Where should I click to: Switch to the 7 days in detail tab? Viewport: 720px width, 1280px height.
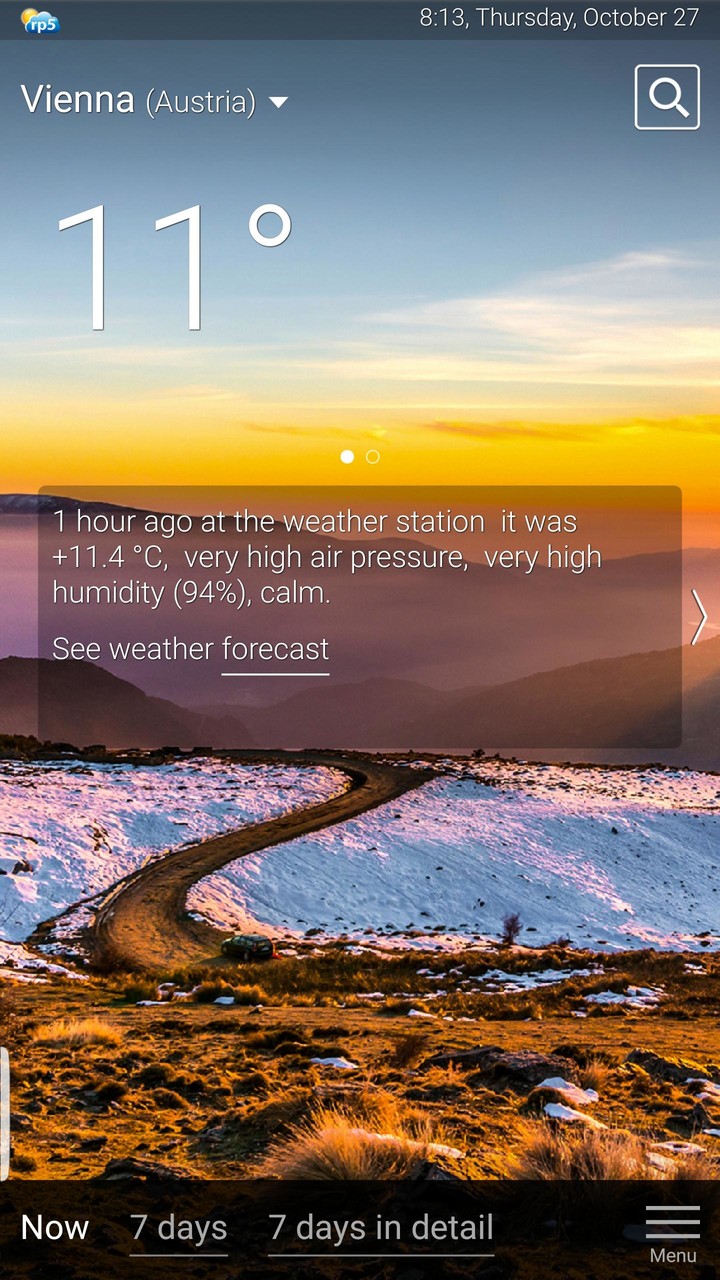(381, 1228)
